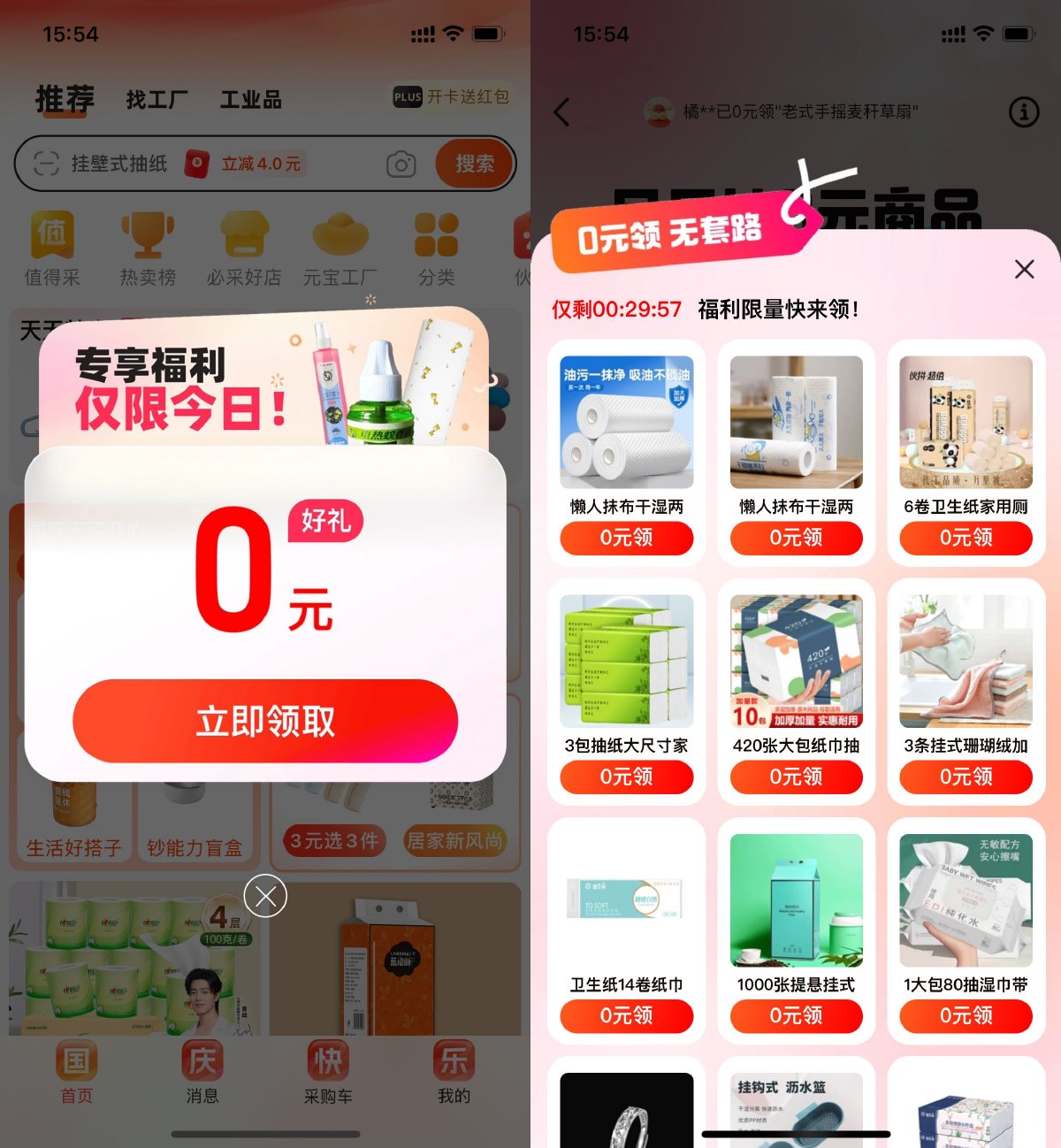Viewport: 1061px width, 1148px height.
Task: Open the 挂钩式 沥水篮 product card
Action: [x=796, y=1107]
